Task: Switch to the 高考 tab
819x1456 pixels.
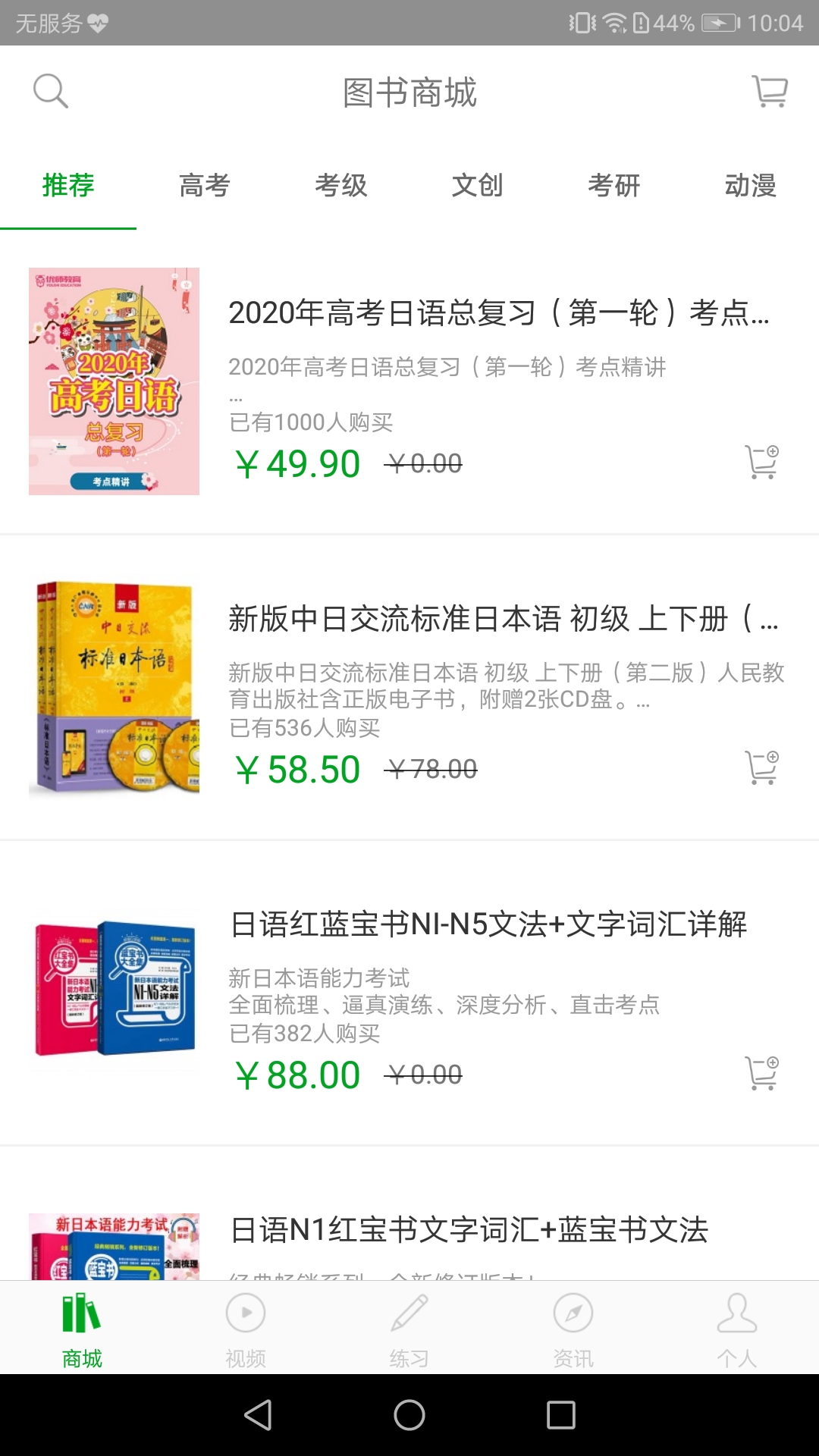Action: [x=205, y=186]
